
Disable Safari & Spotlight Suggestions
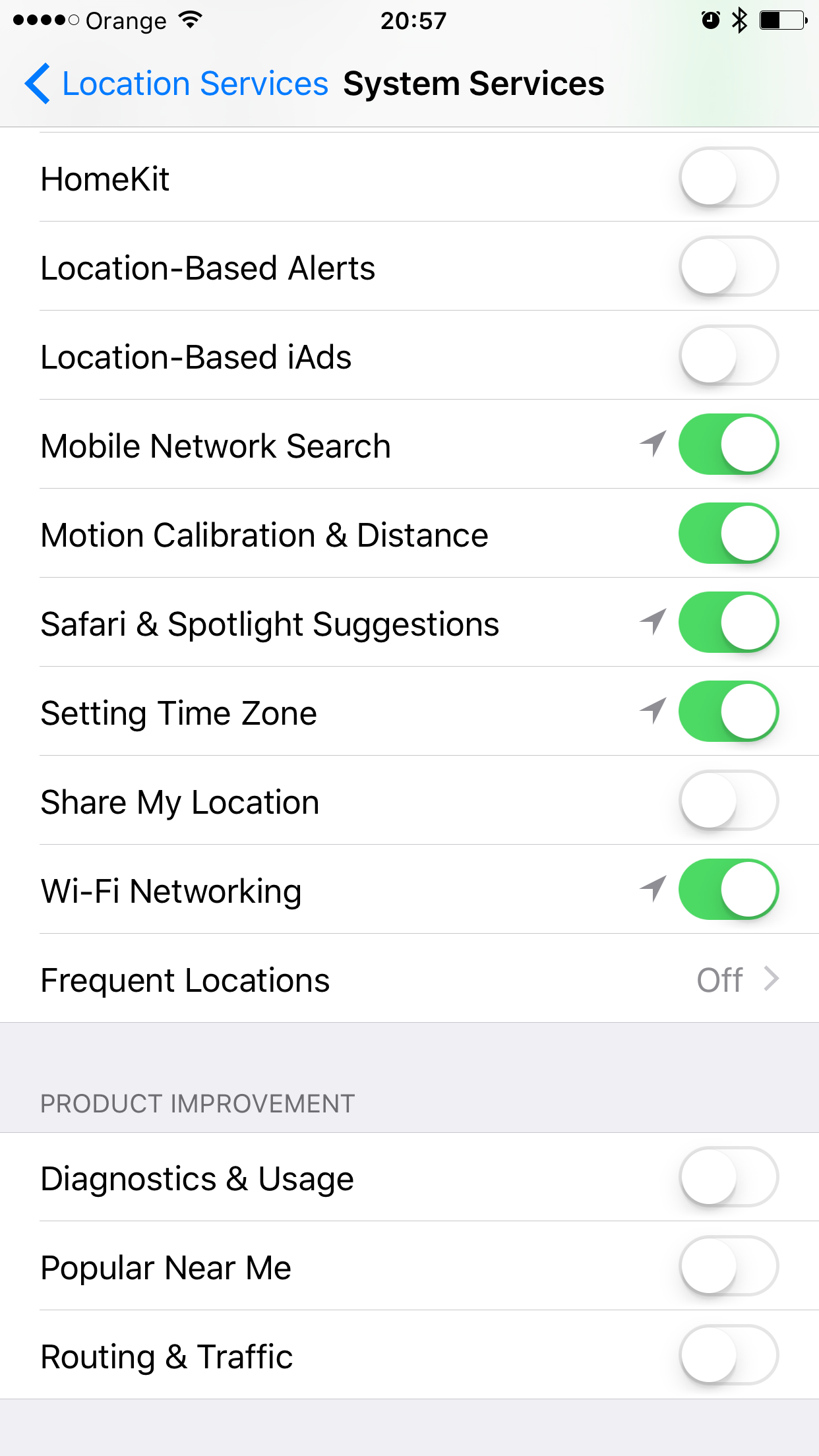729,622
